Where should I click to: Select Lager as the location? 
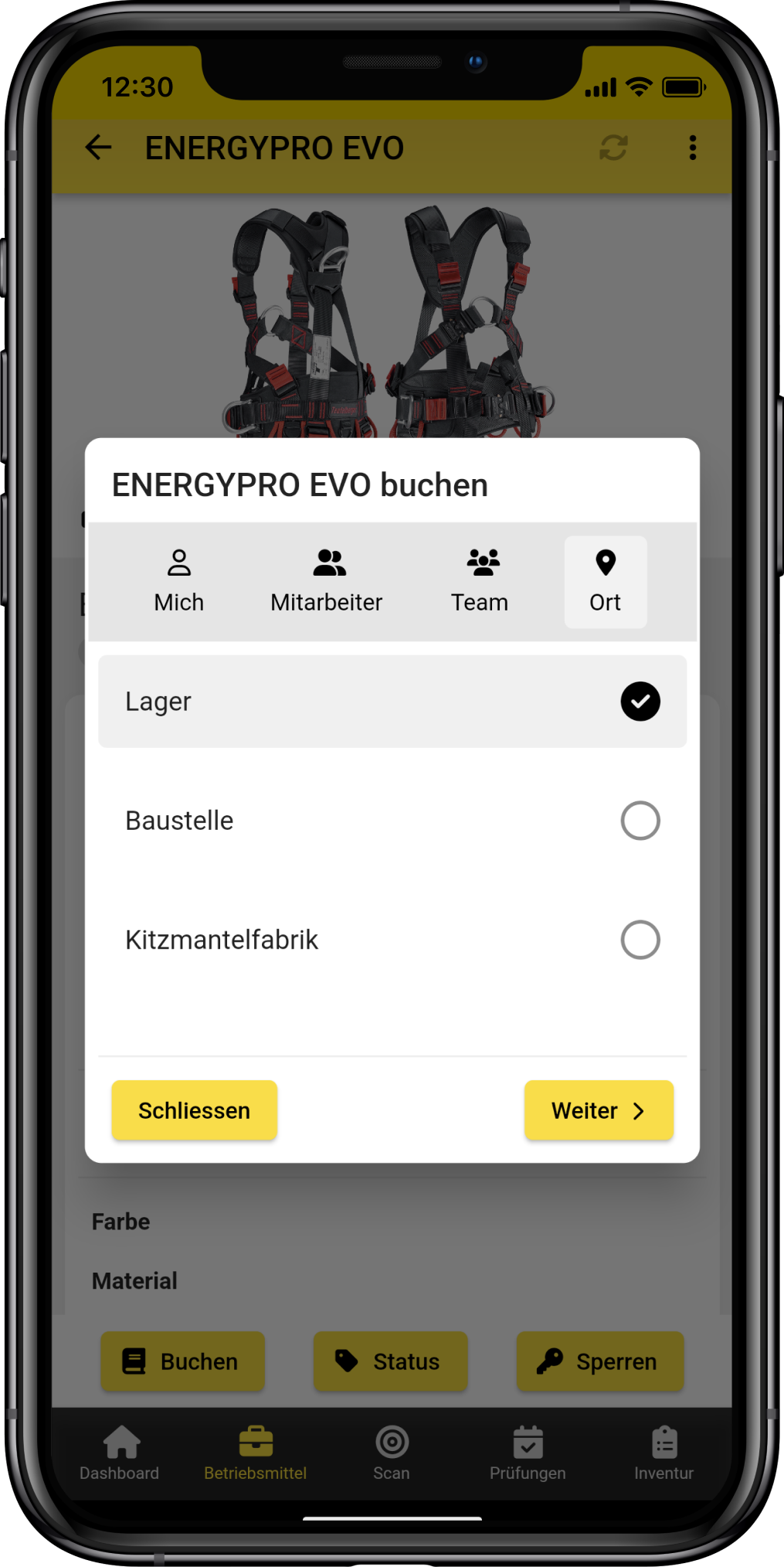pos(392,702)
